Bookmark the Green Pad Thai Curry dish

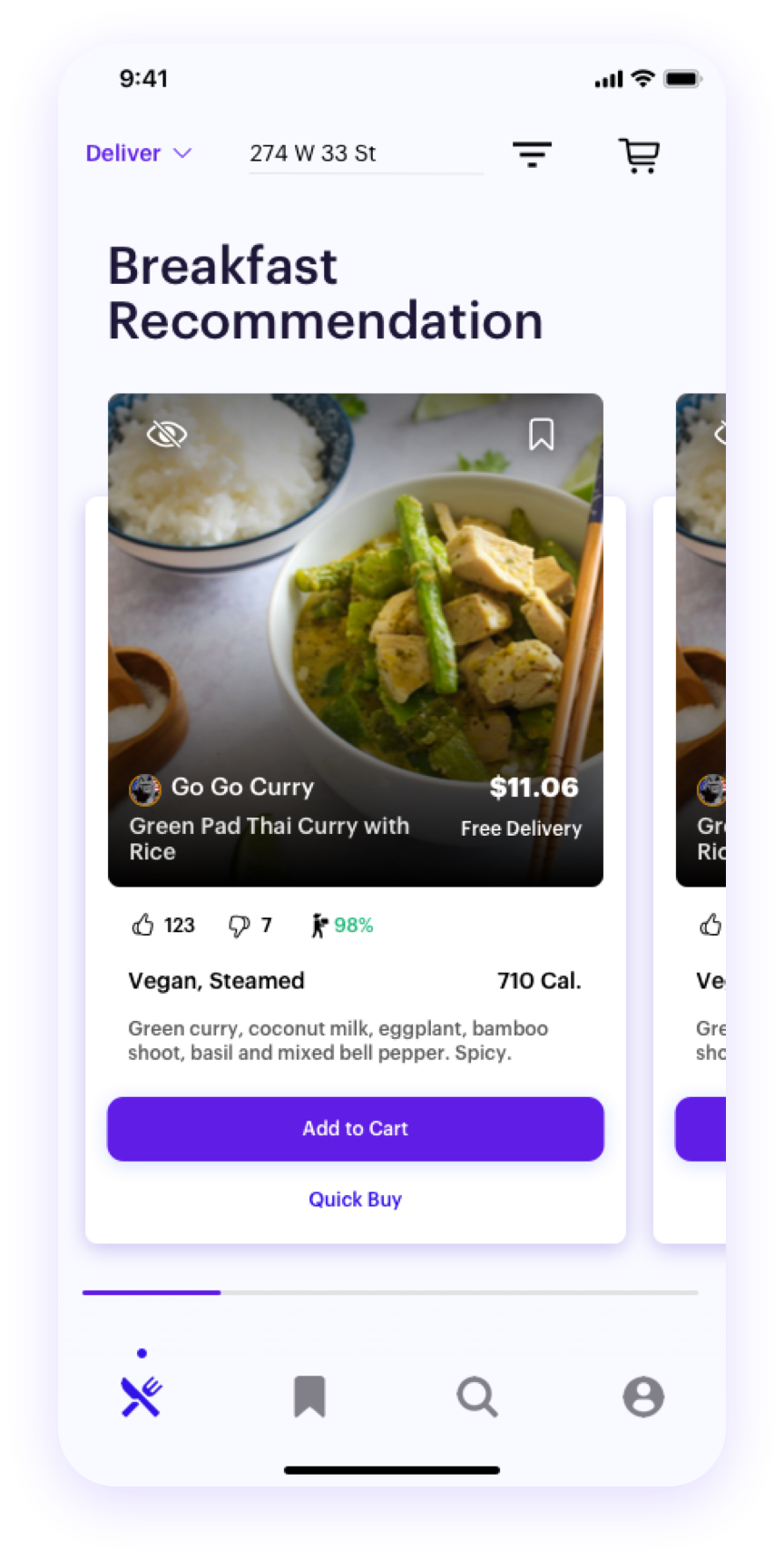pyautogui.click(x=542, y=435)
